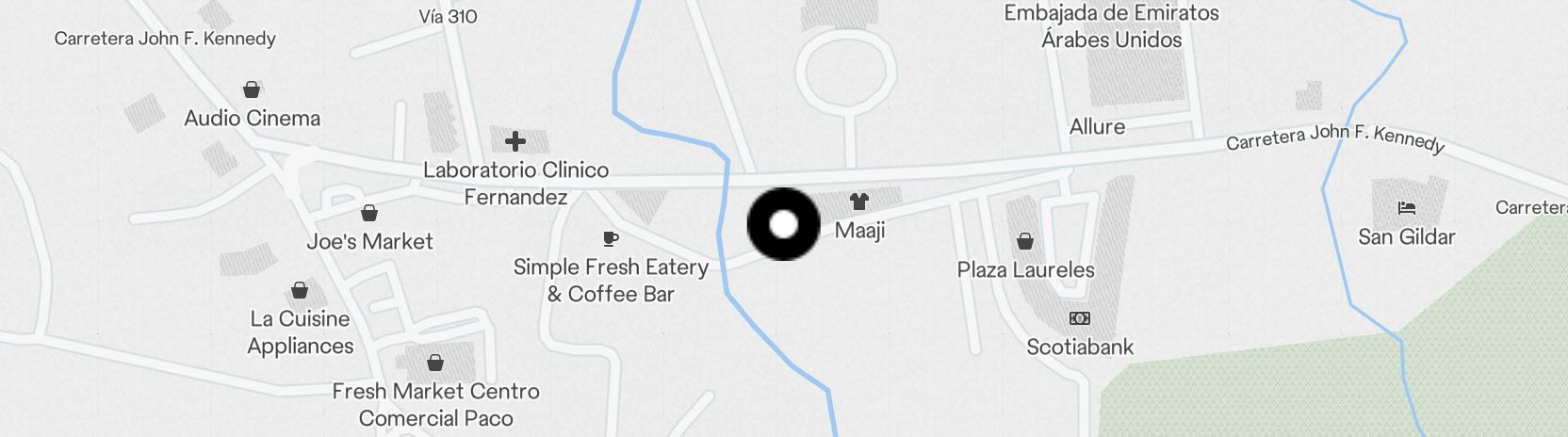Select Laboratorio Clinico Fernandez marker

[x=515, y=142]
